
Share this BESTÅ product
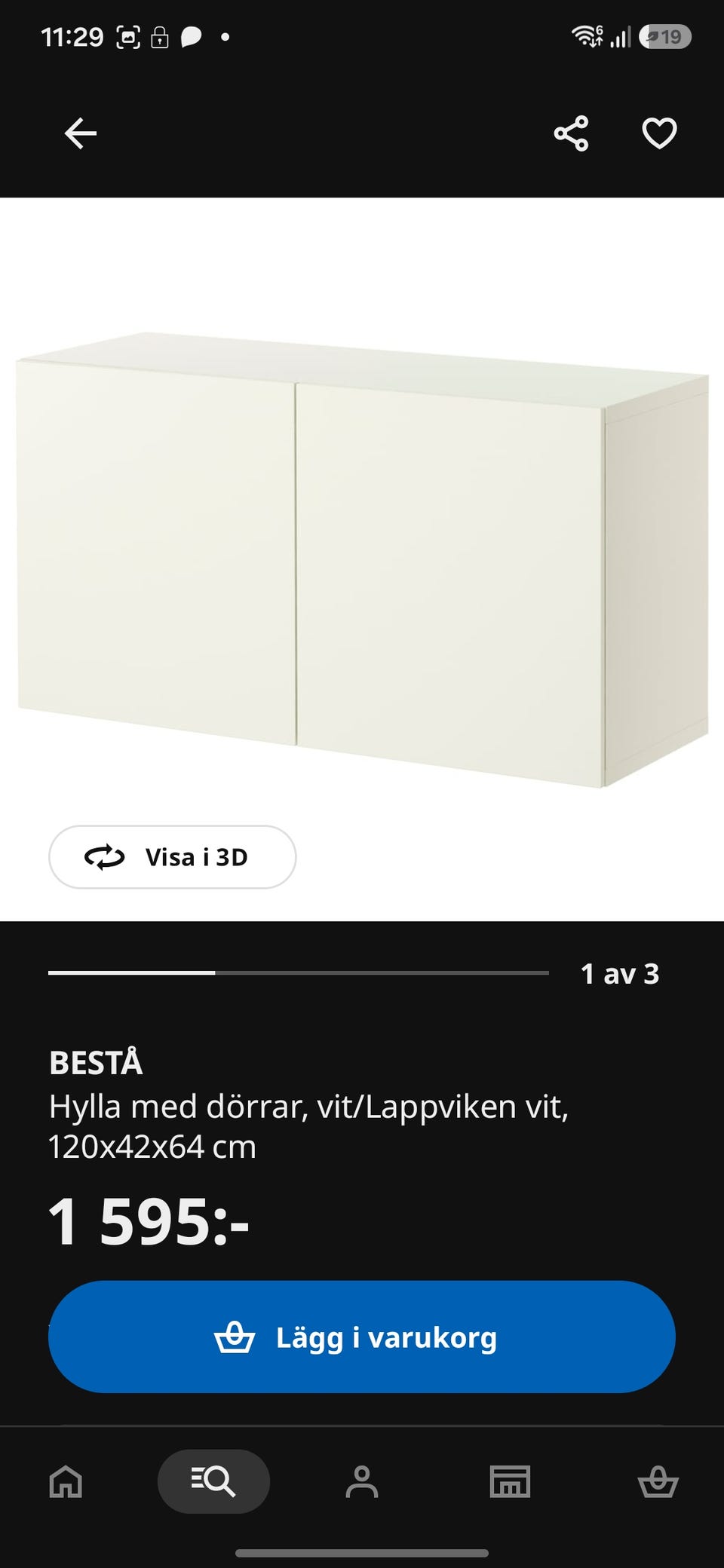571,134
